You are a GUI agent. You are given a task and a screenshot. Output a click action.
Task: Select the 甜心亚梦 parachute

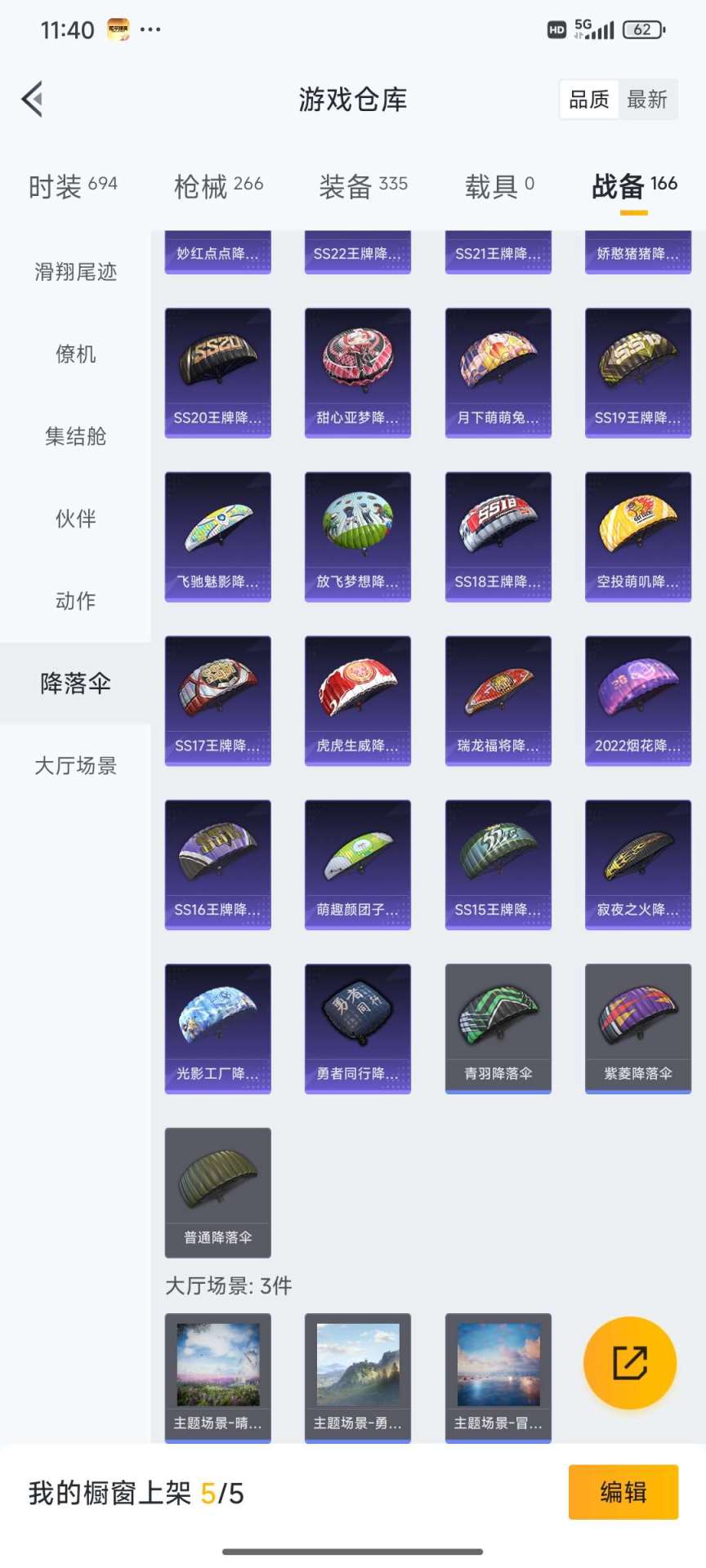(357, 372)
